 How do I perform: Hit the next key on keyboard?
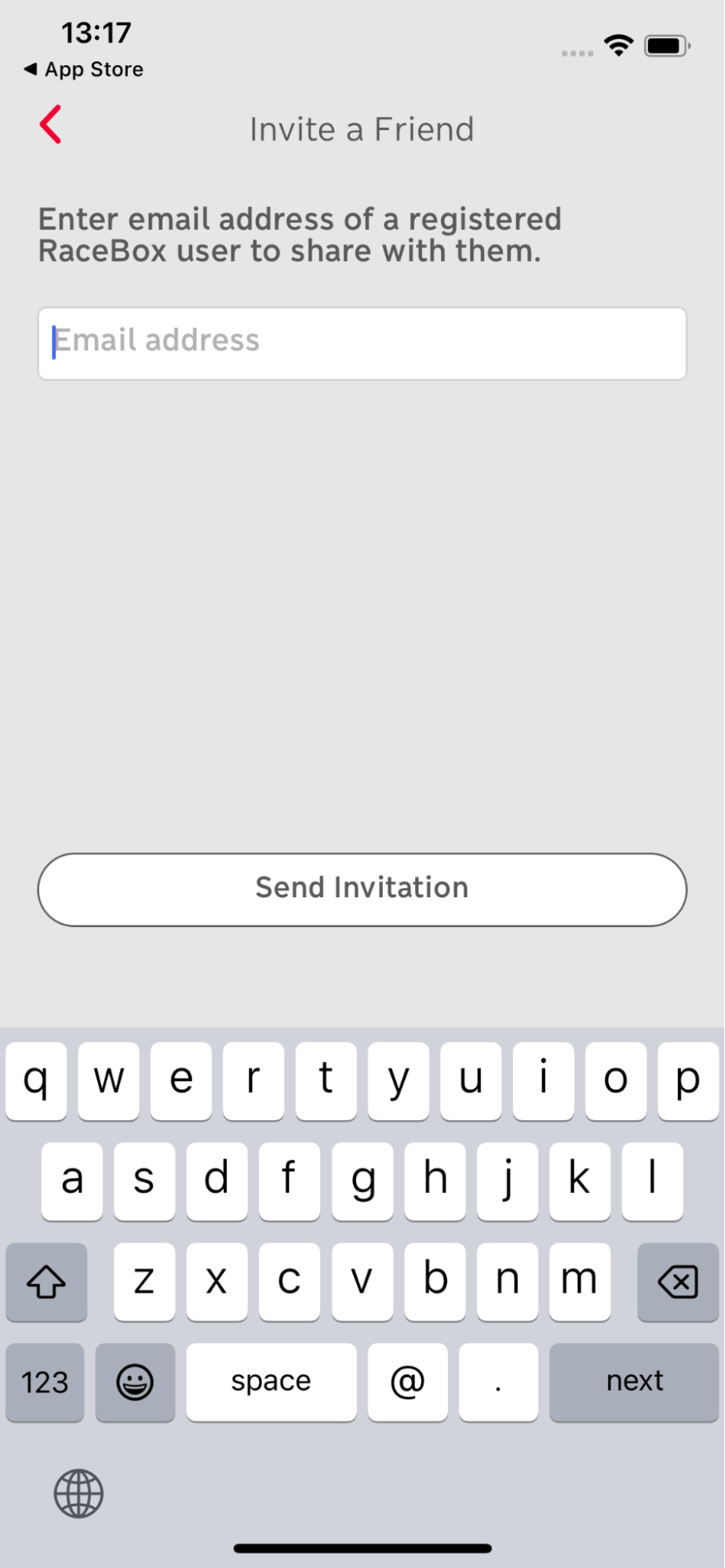point(634,1382)
